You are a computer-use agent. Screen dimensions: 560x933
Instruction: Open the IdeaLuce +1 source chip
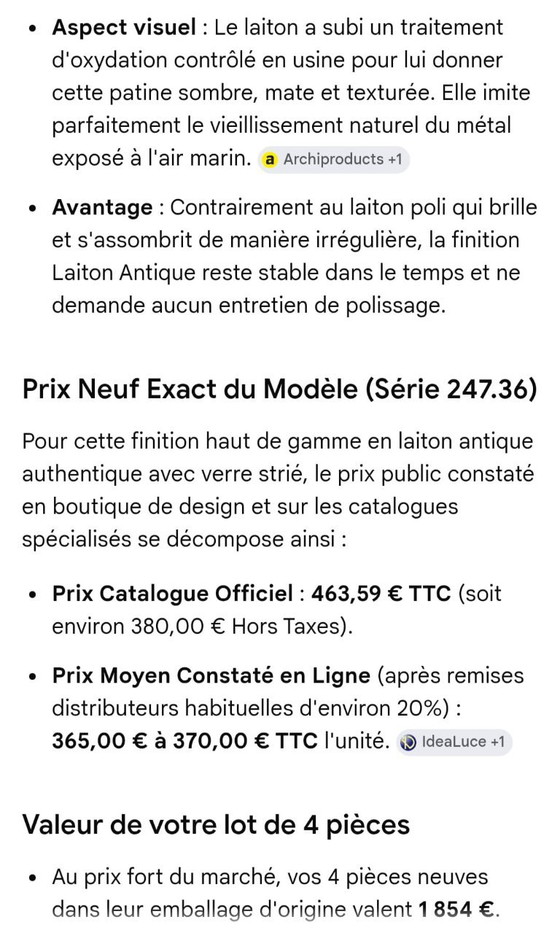[454, 742]
